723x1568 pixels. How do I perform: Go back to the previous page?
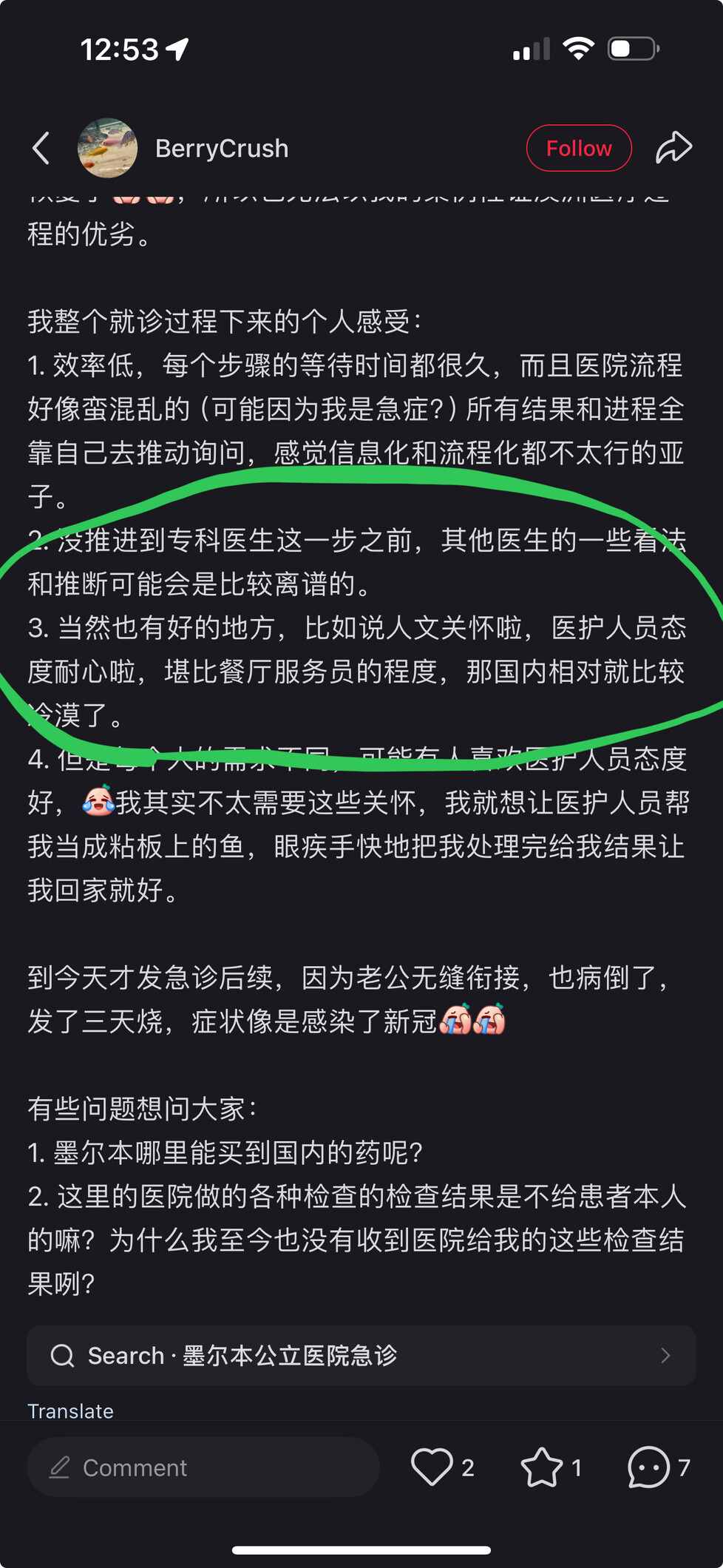41,149
